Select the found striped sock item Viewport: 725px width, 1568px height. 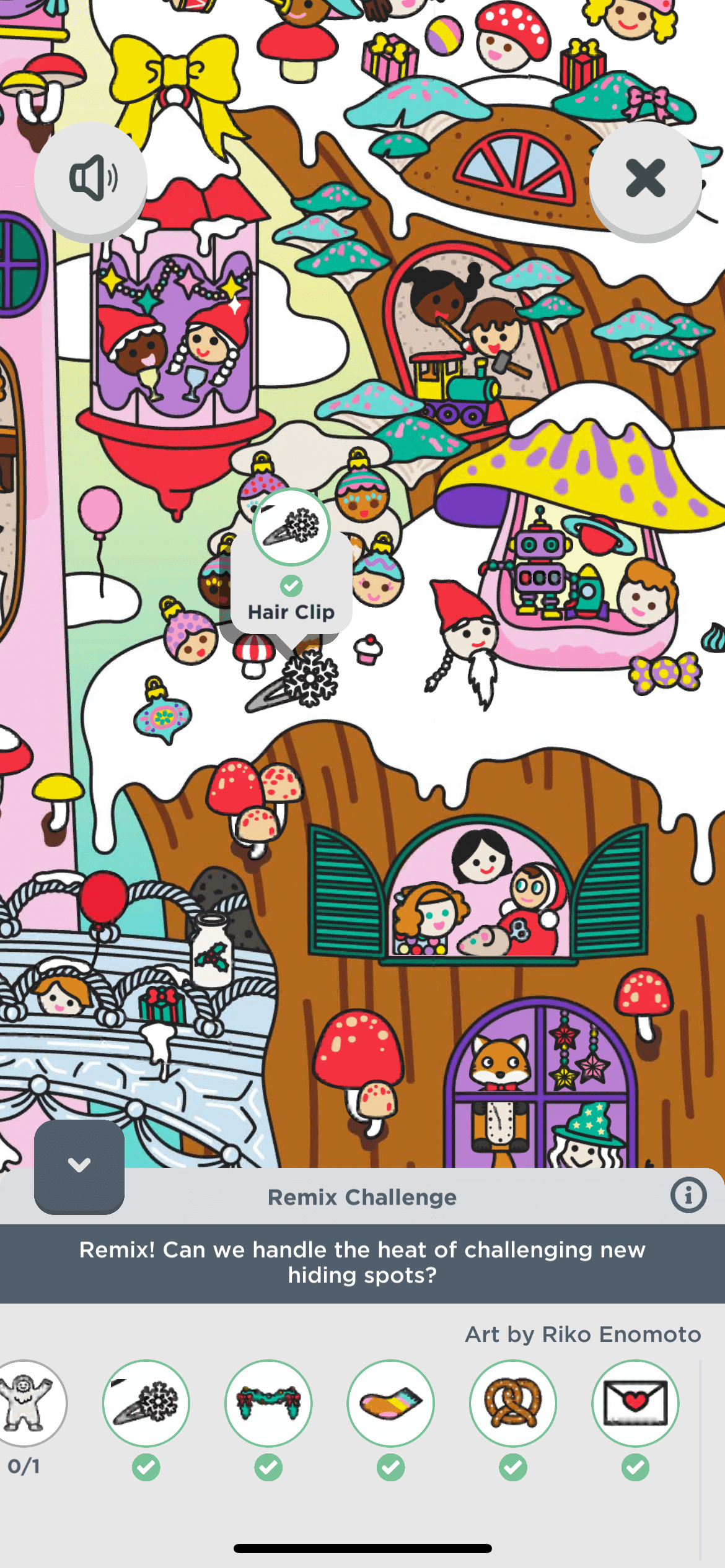point(390,1403)
